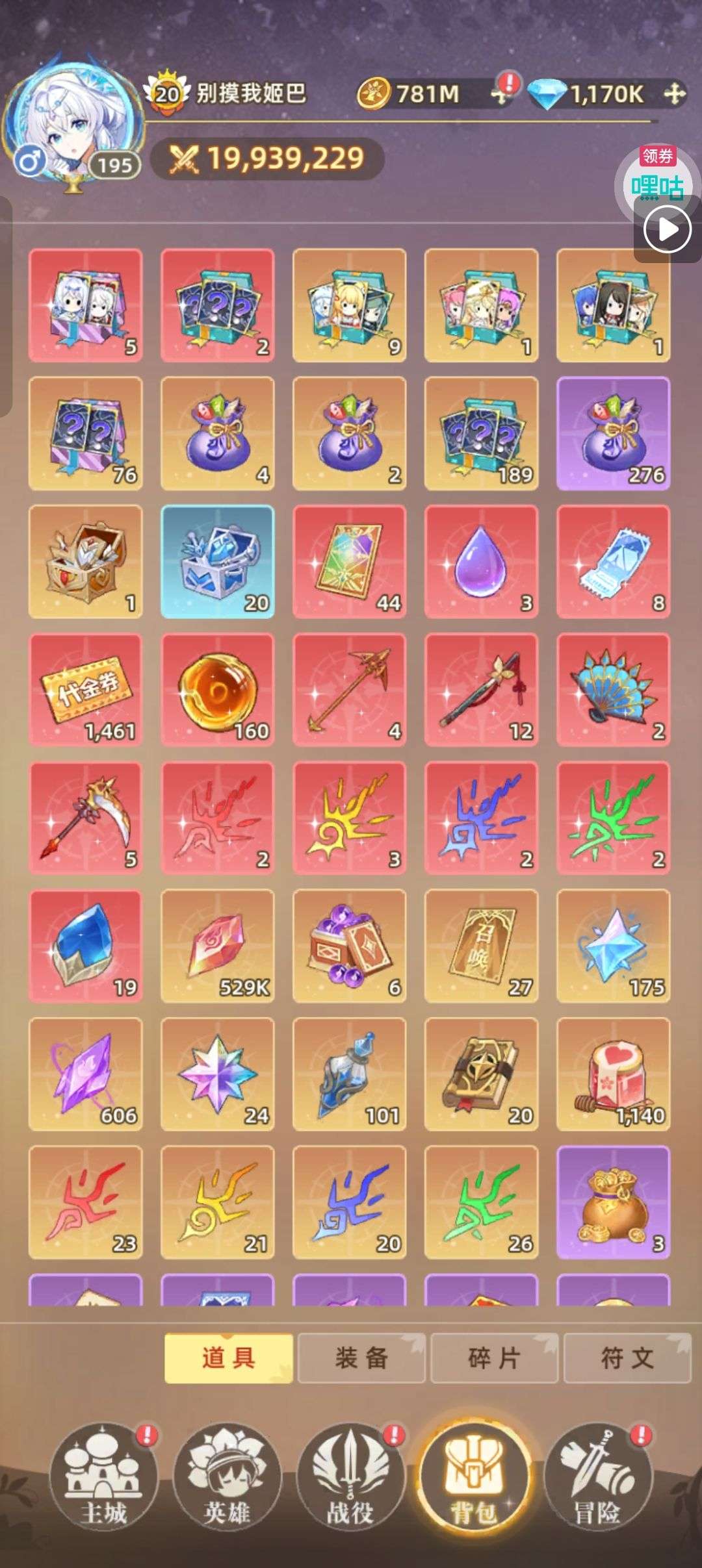Open the 冒险 adventure section
Screen dimensions: 702x1568
click(x=597, y=1478)
